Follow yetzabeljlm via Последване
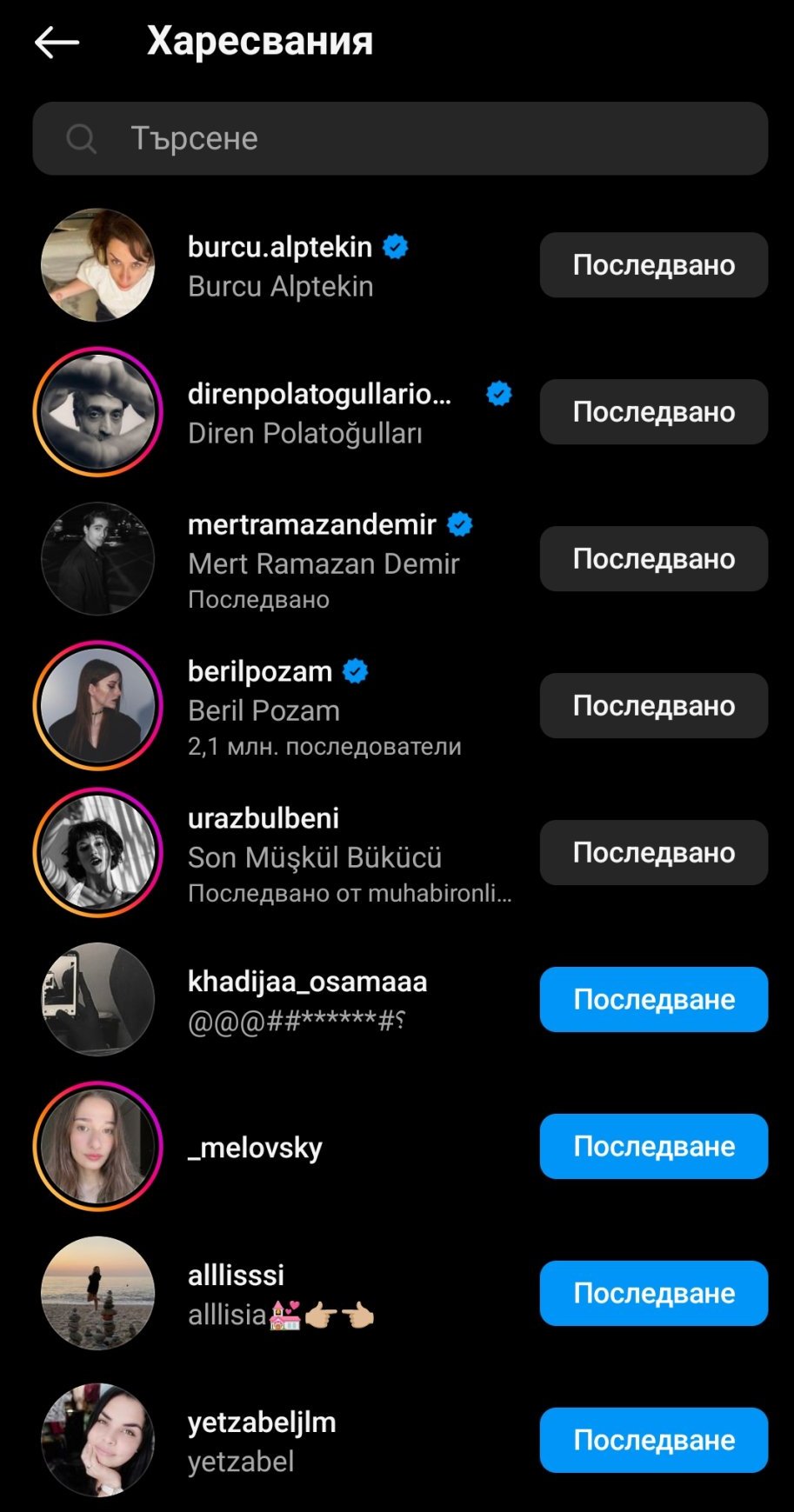 653,1441
